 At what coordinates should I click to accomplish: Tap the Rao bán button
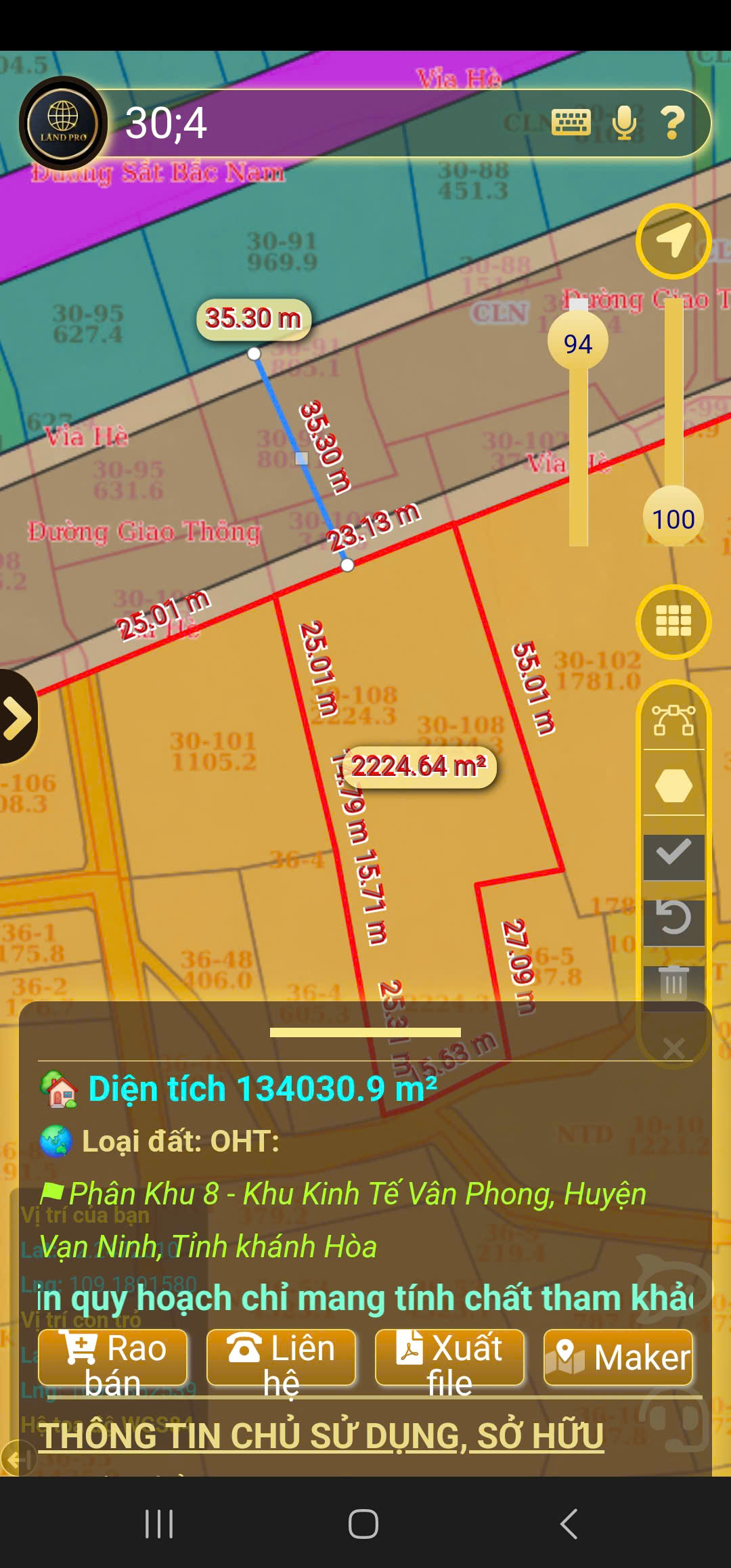click(x=112, y=1357)
